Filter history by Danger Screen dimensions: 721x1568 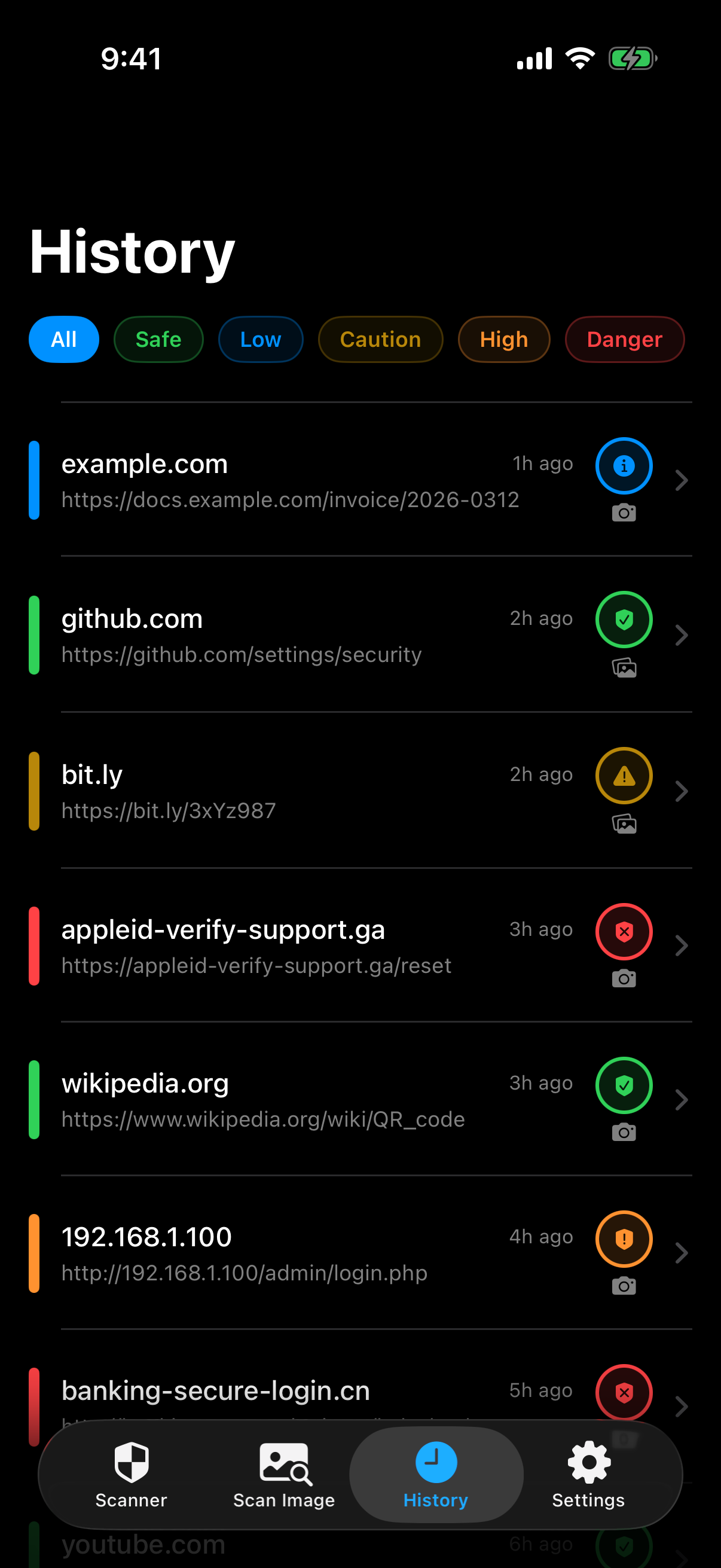[624, 339]
